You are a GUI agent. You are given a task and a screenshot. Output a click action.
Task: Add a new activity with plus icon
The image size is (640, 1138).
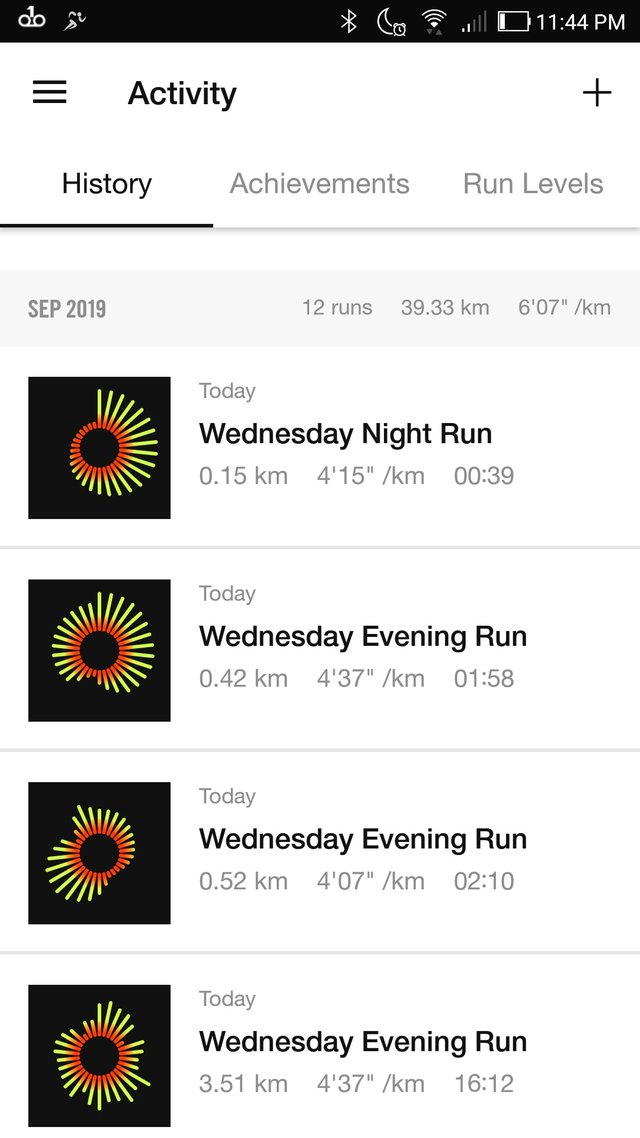tap(596, 93)
